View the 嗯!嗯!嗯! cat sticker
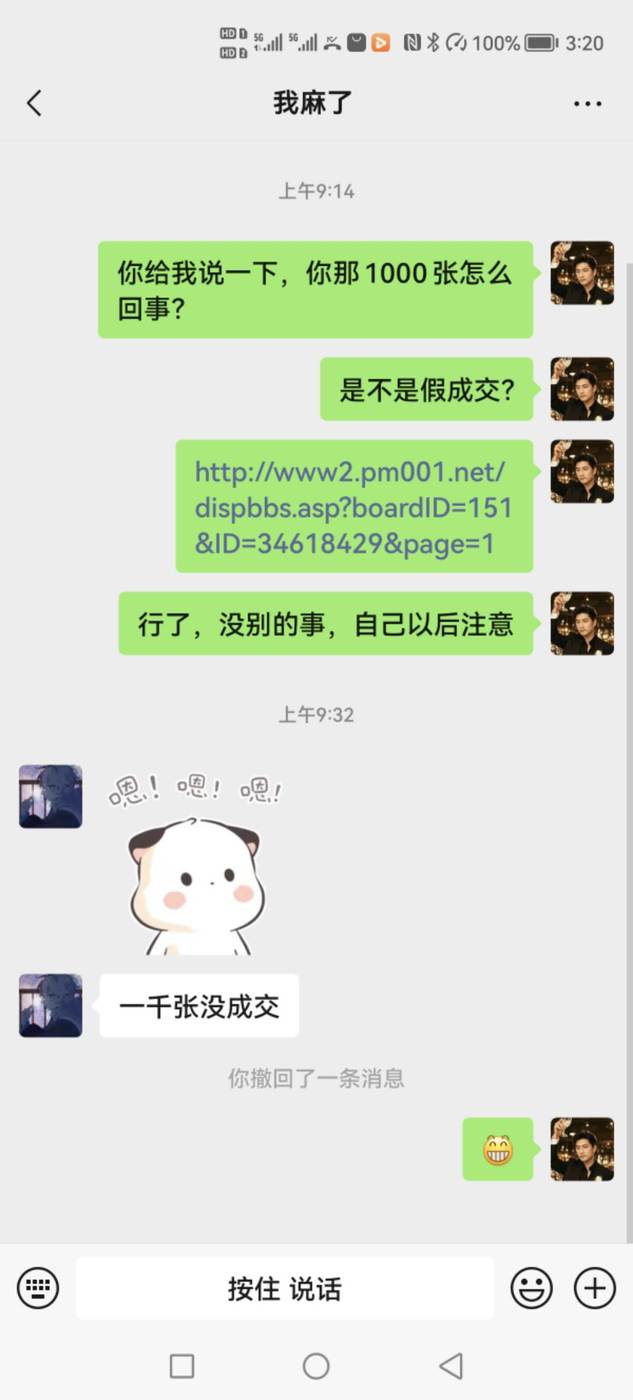The width and height of the screenshot is (633, 1400). [x=197, y=861]
